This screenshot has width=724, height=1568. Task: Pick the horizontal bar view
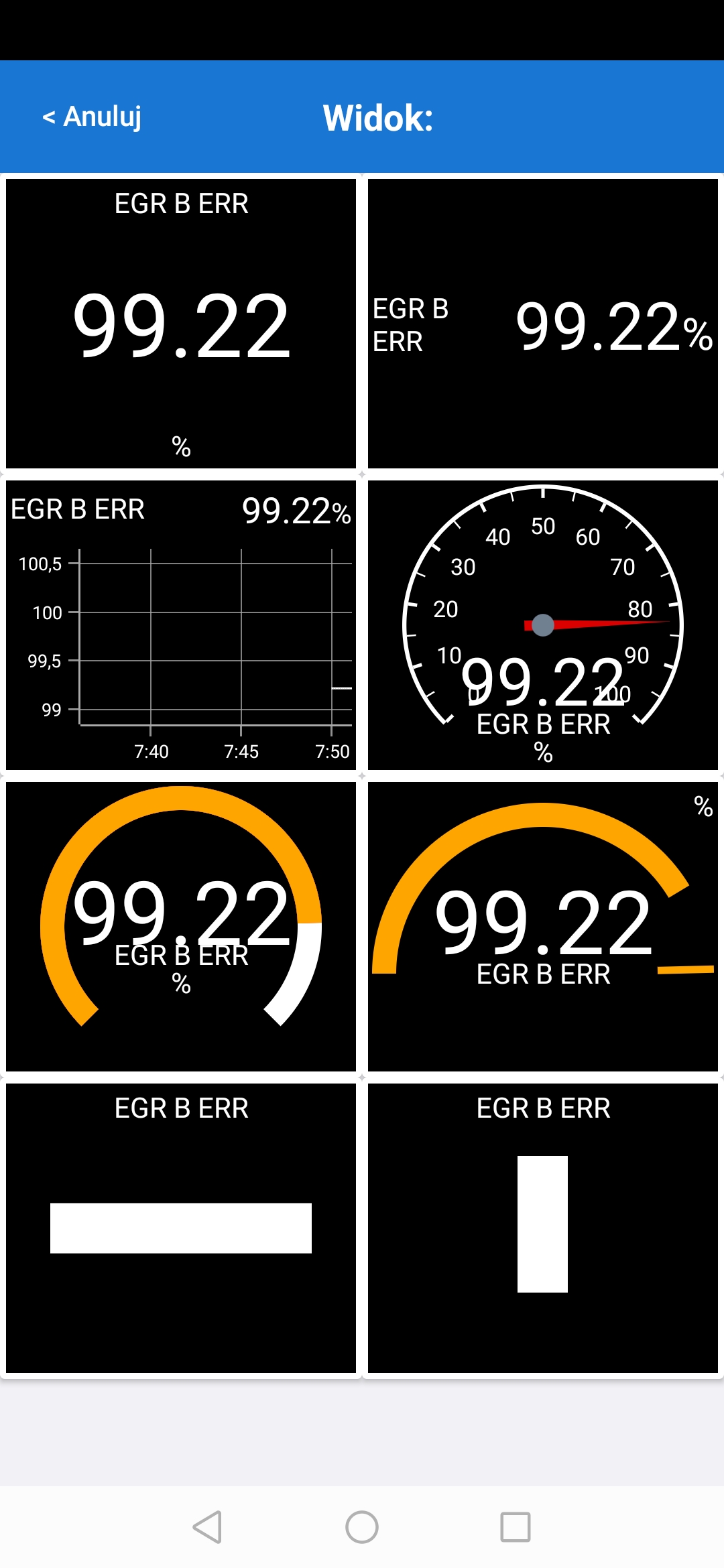181,1228
